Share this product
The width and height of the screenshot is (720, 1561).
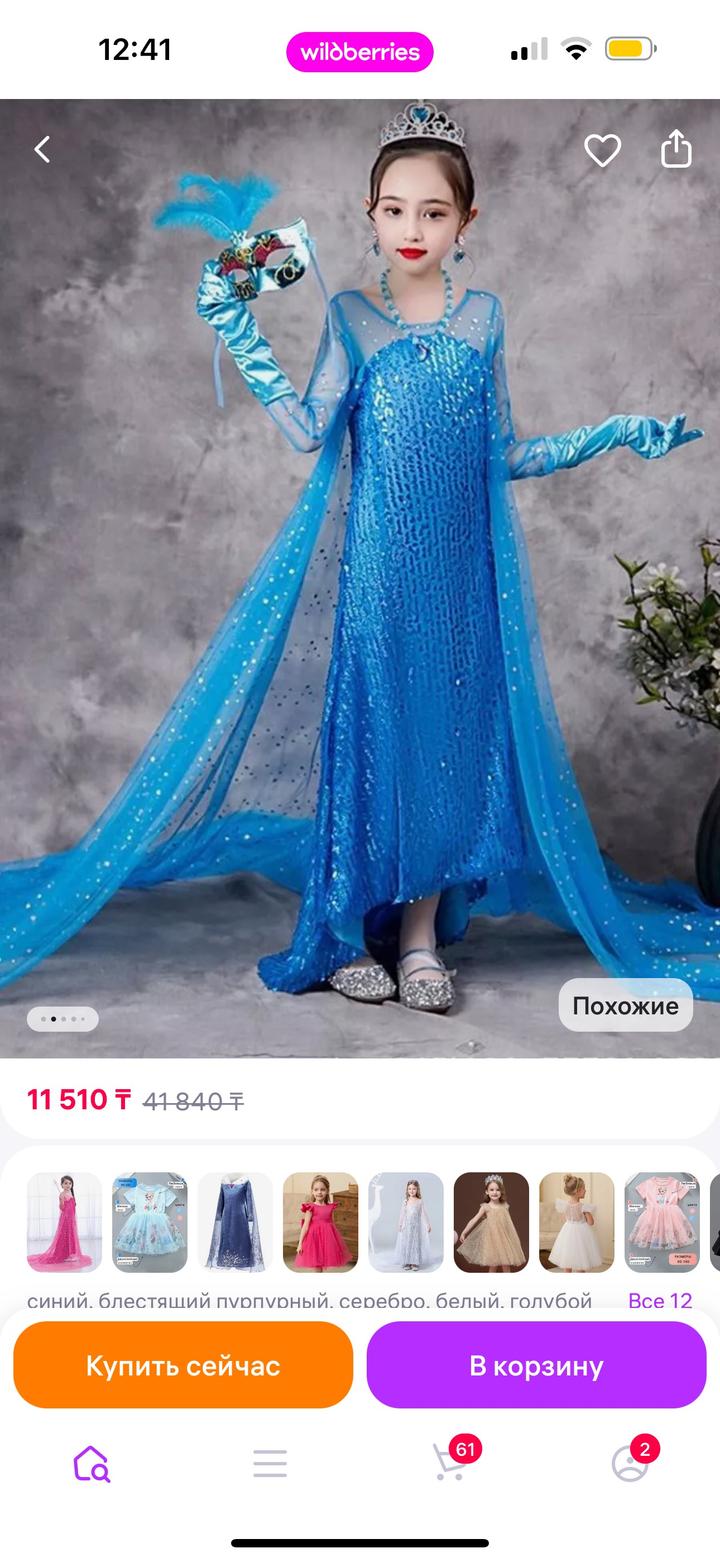tap(676, 149)
